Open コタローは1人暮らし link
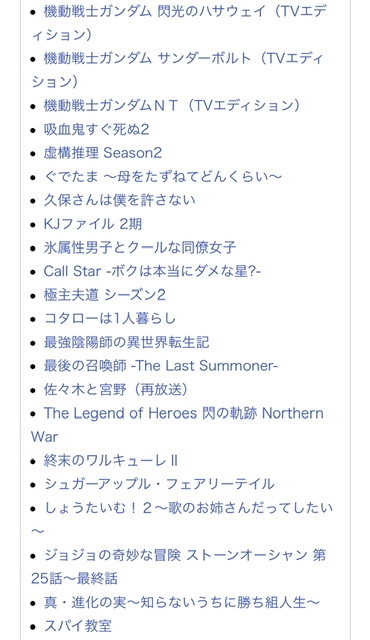The image size is (370, 640). [110, 318]
